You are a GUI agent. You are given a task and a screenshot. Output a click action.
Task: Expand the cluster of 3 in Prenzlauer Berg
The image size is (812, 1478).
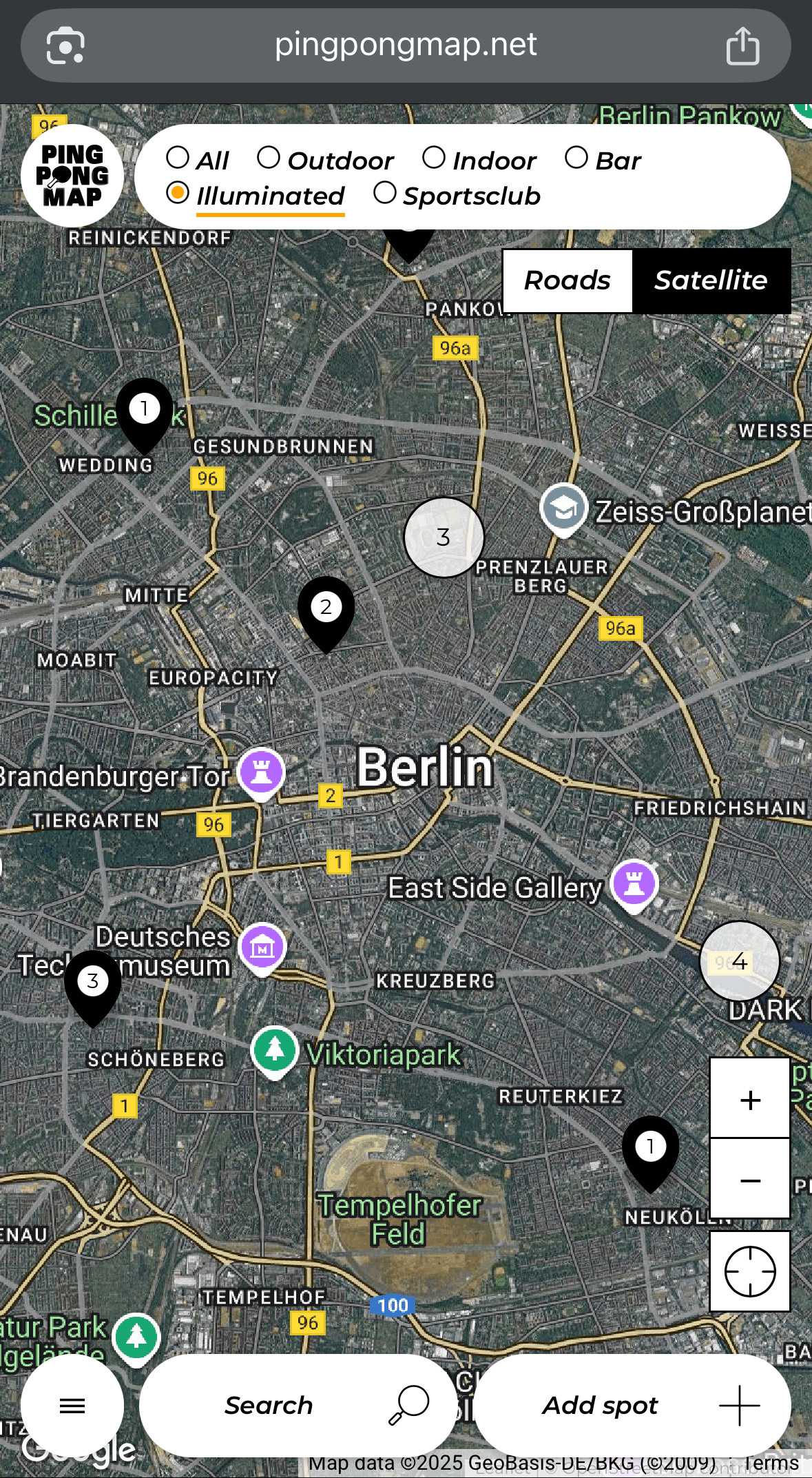click(x=444, y=537)
